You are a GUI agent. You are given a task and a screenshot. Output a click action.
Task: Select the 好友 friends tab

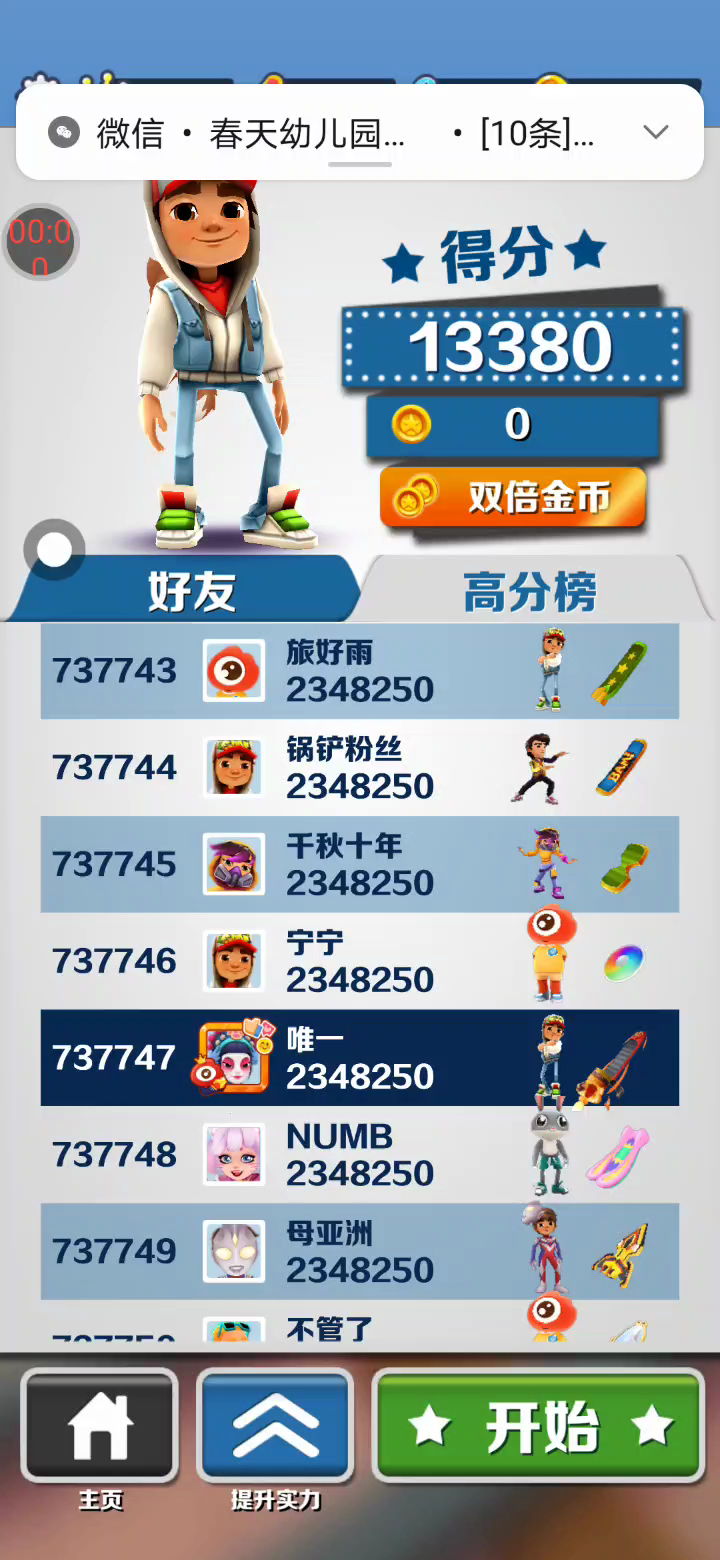(x=190, y=591)
